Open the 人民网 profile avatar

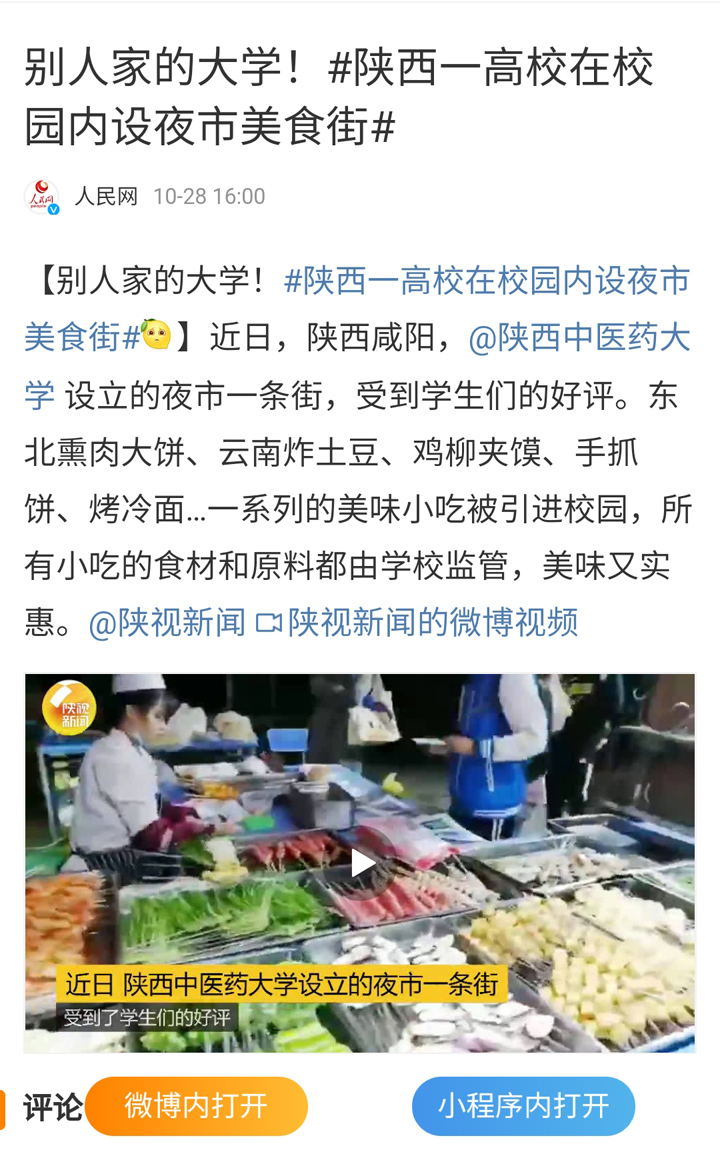(x=42, y=197)
